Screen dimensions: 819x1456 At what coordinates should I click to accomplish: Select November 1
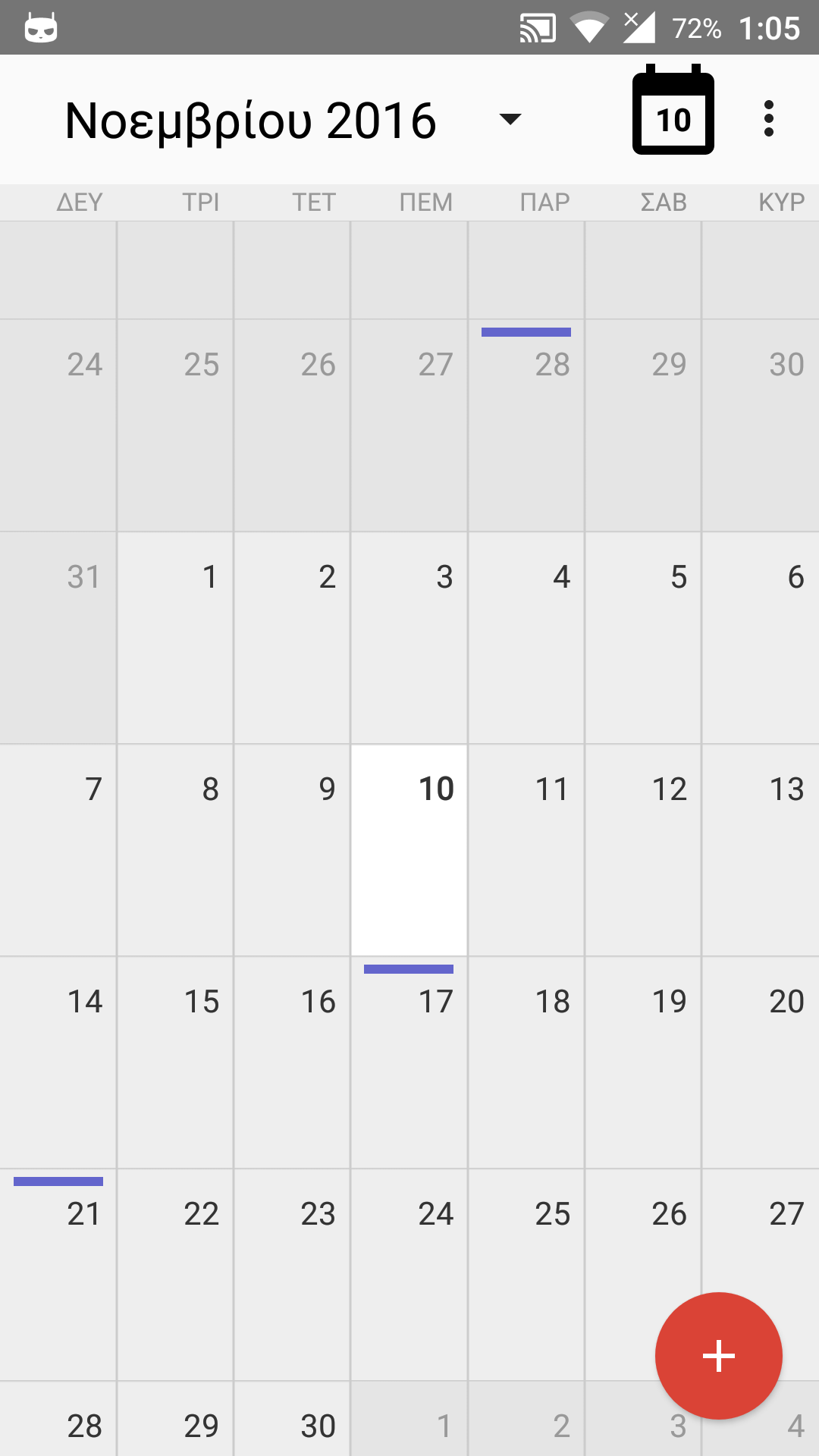point(175,637)
